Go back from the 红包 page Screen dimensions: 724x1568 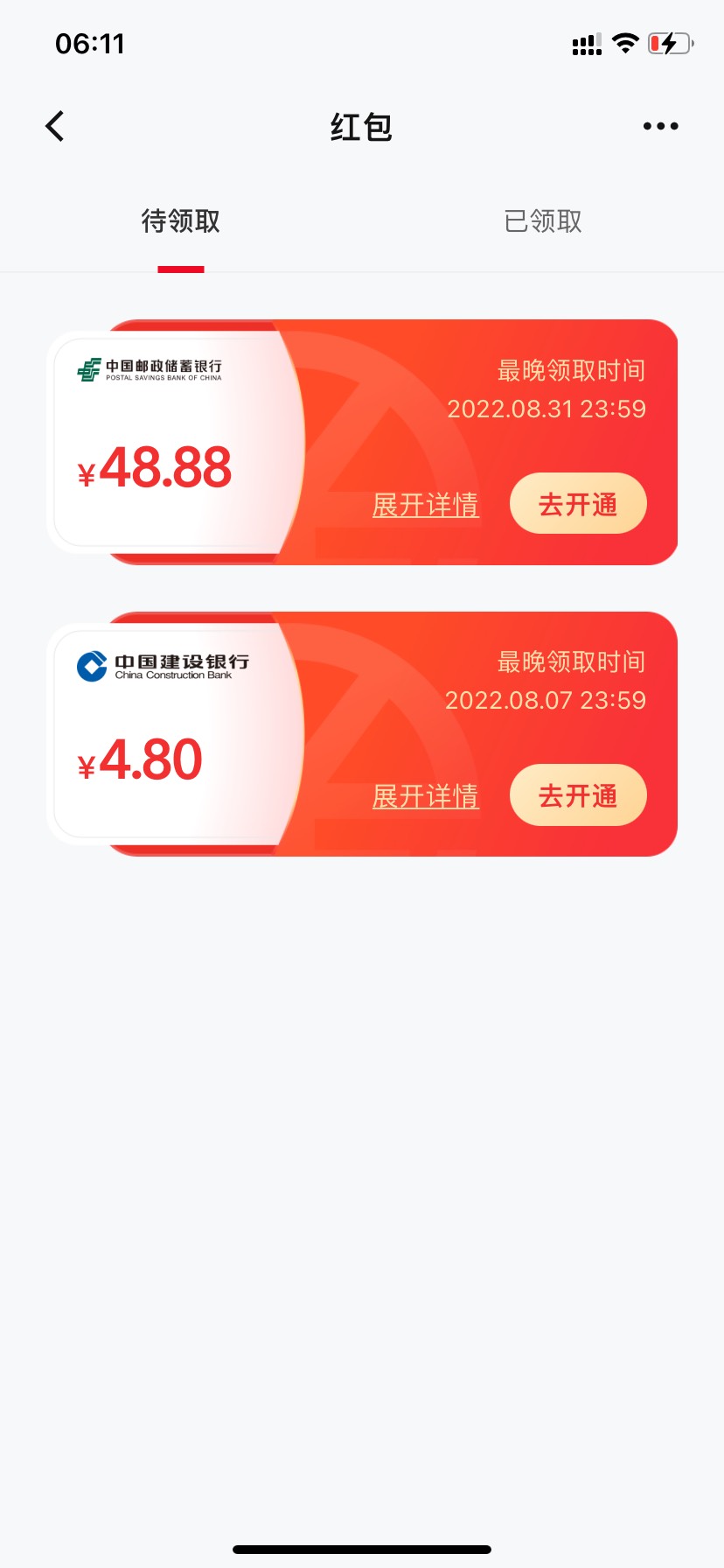pyautogui.click(x=55, y=127)
